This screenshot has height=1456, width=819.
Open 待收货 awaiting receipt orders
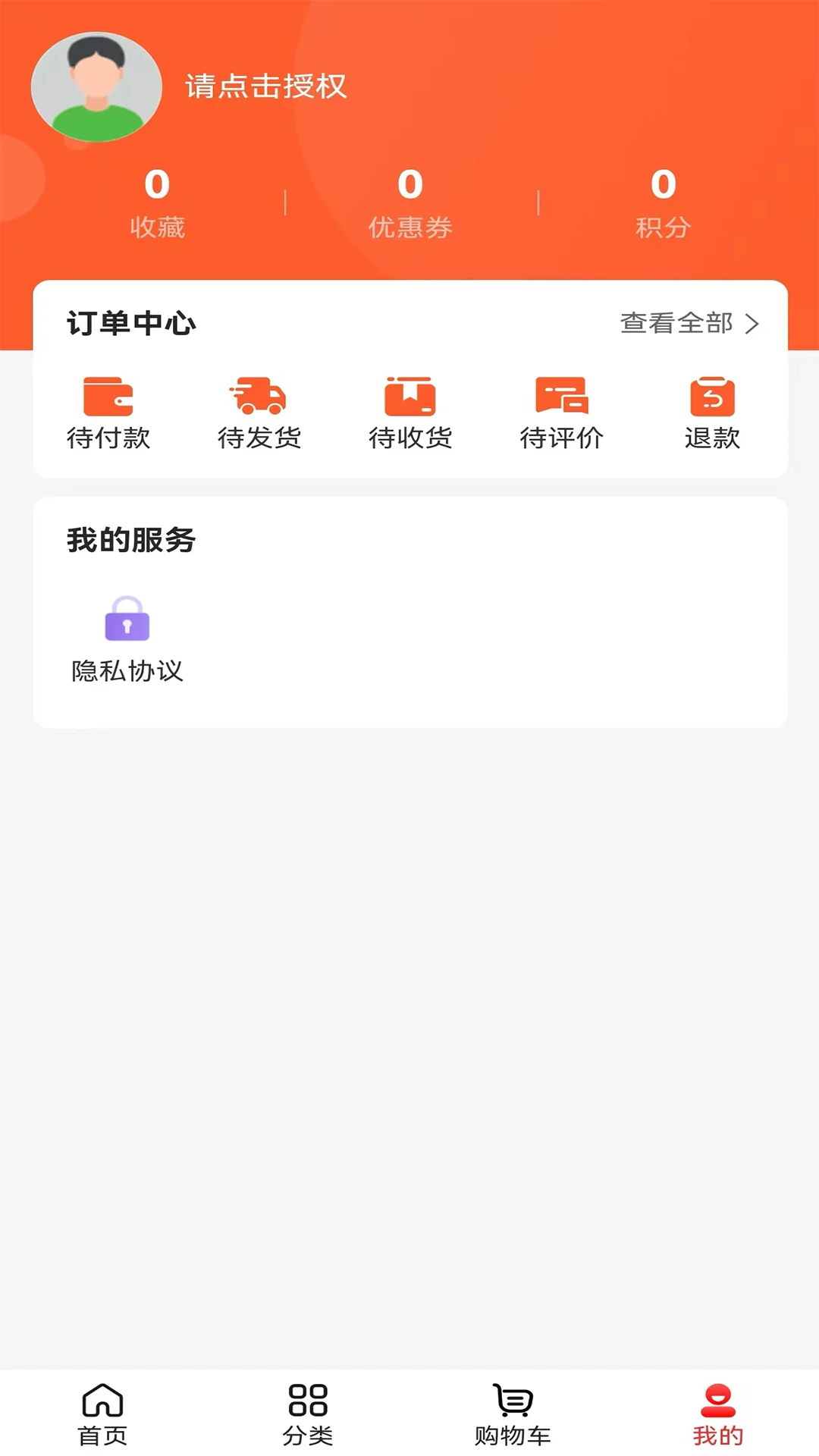(x=410, y=413)
